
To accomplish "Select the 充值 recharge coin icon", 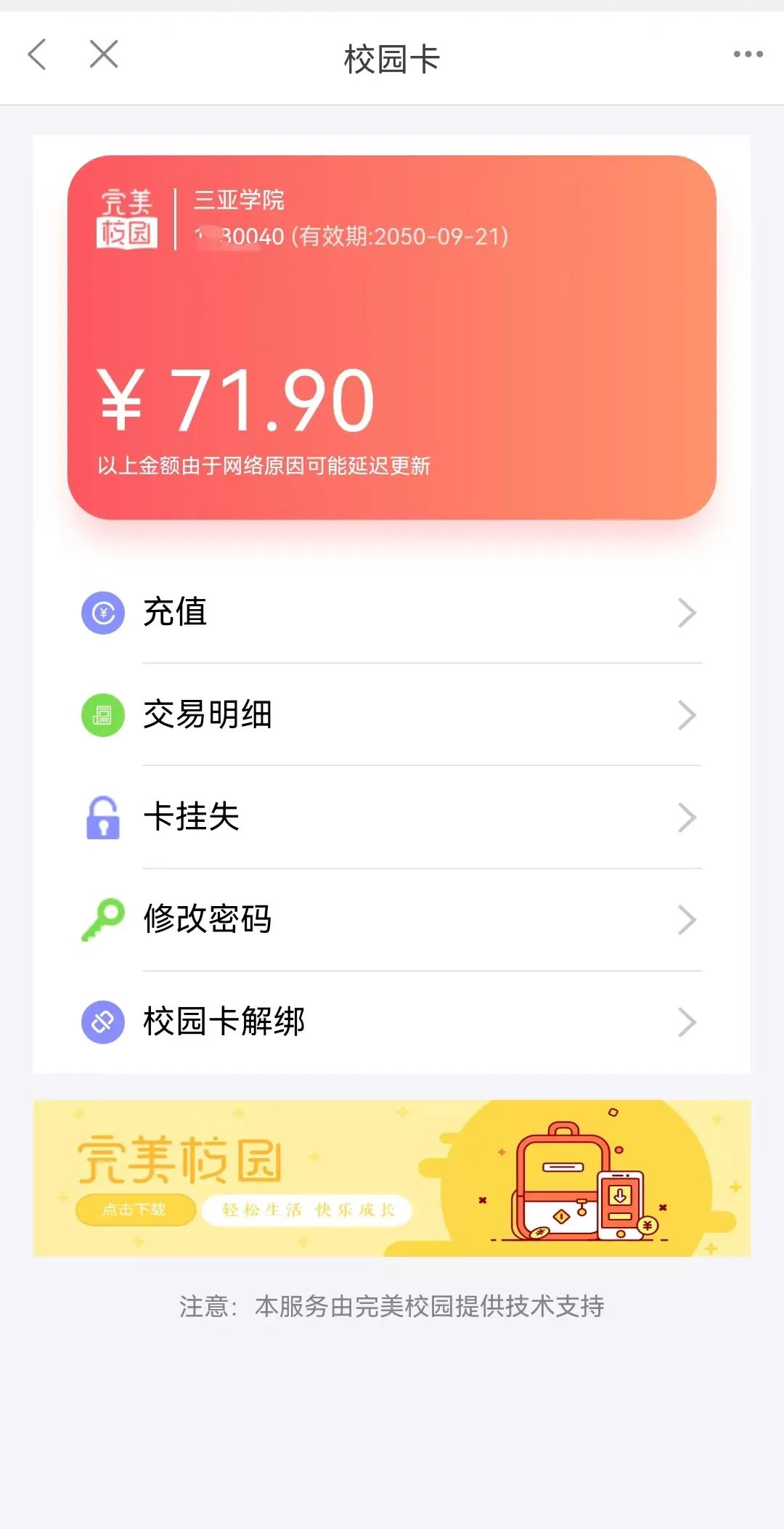I will 103,613.
